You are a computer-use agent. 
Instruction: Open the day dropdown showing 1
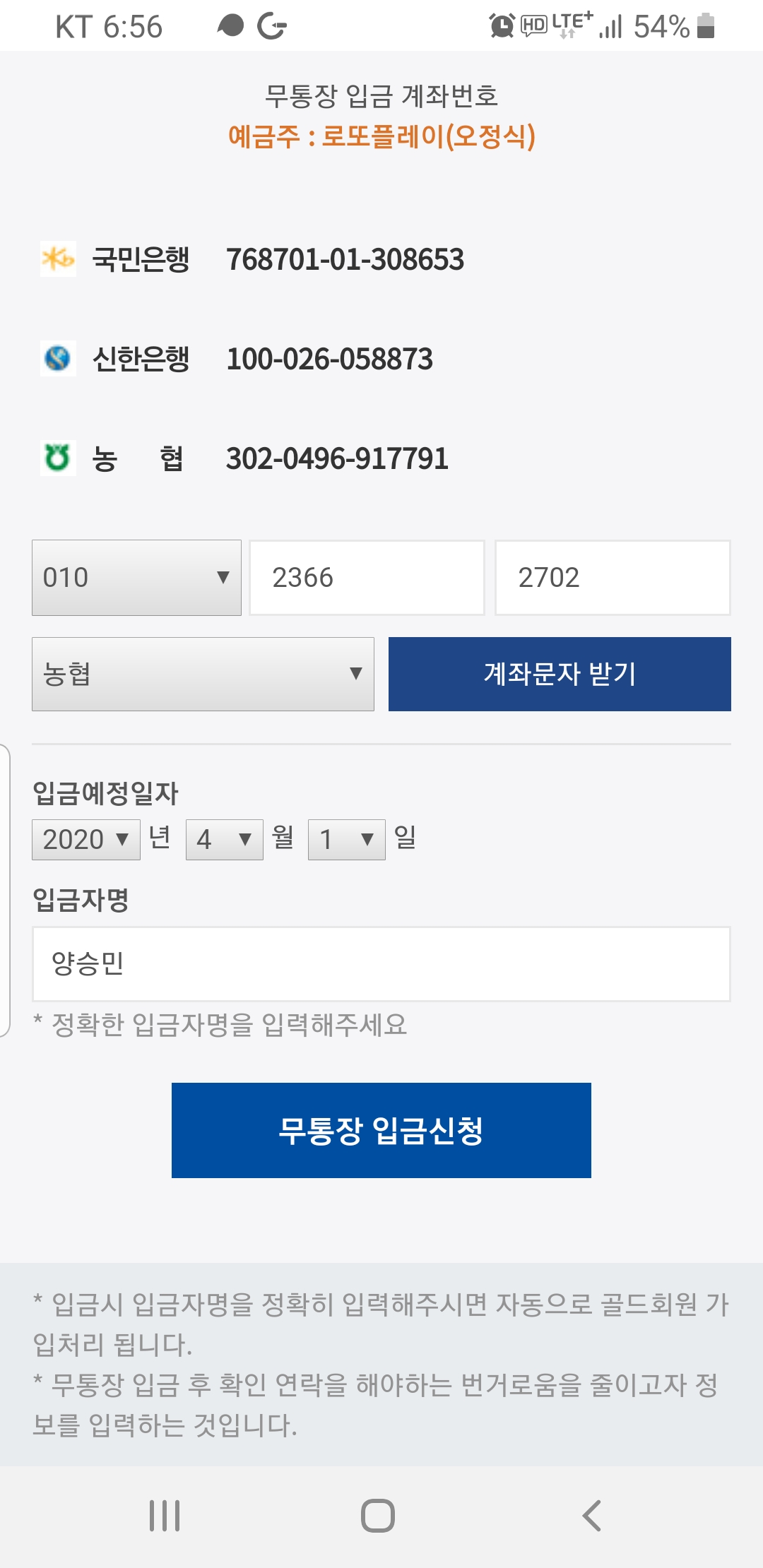point(346,839)
